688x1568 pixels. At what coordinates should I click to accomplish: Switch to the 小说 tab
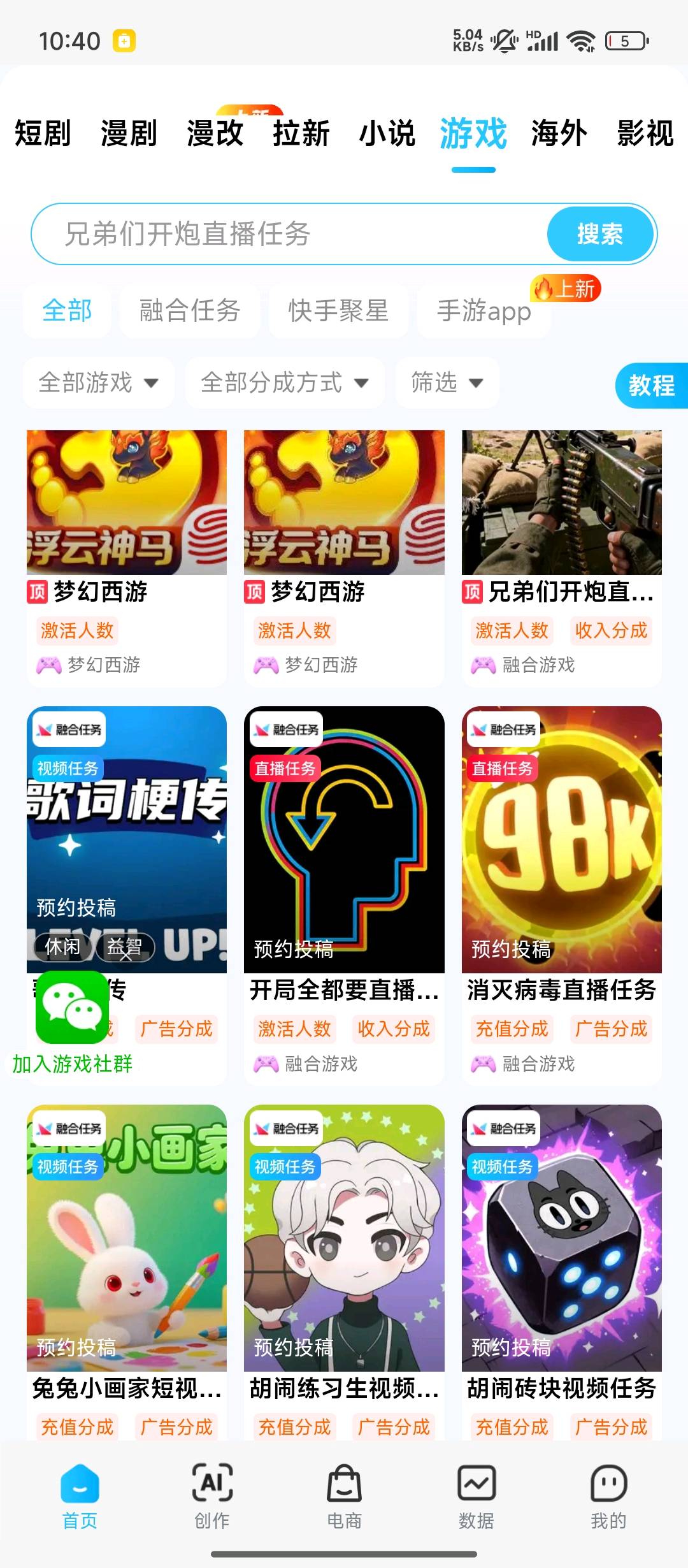(x=387, y=134)
